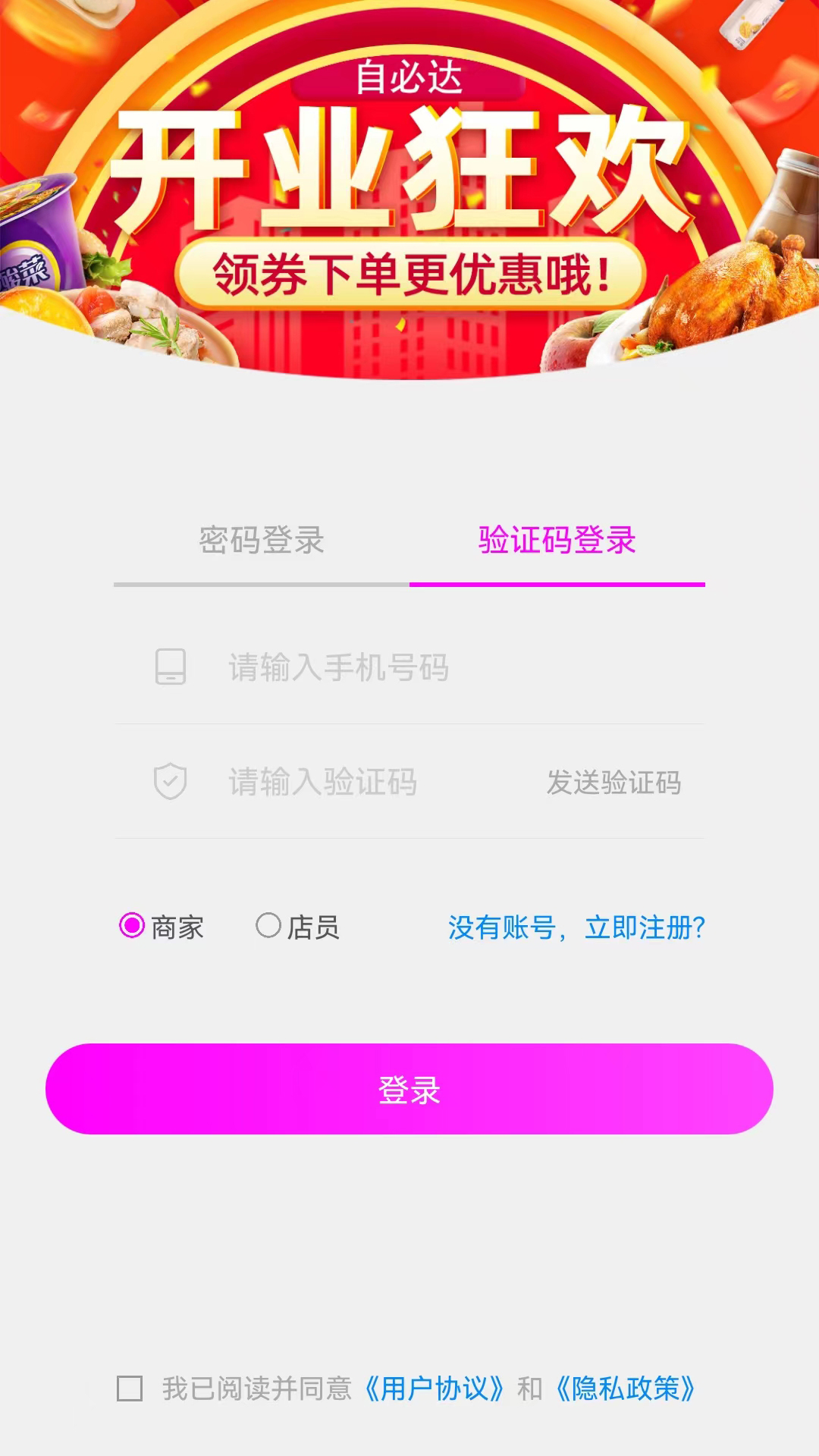The image size is (819, 1456).
Task: Send verification code via 发送验证码
Action: coord(613,783)
